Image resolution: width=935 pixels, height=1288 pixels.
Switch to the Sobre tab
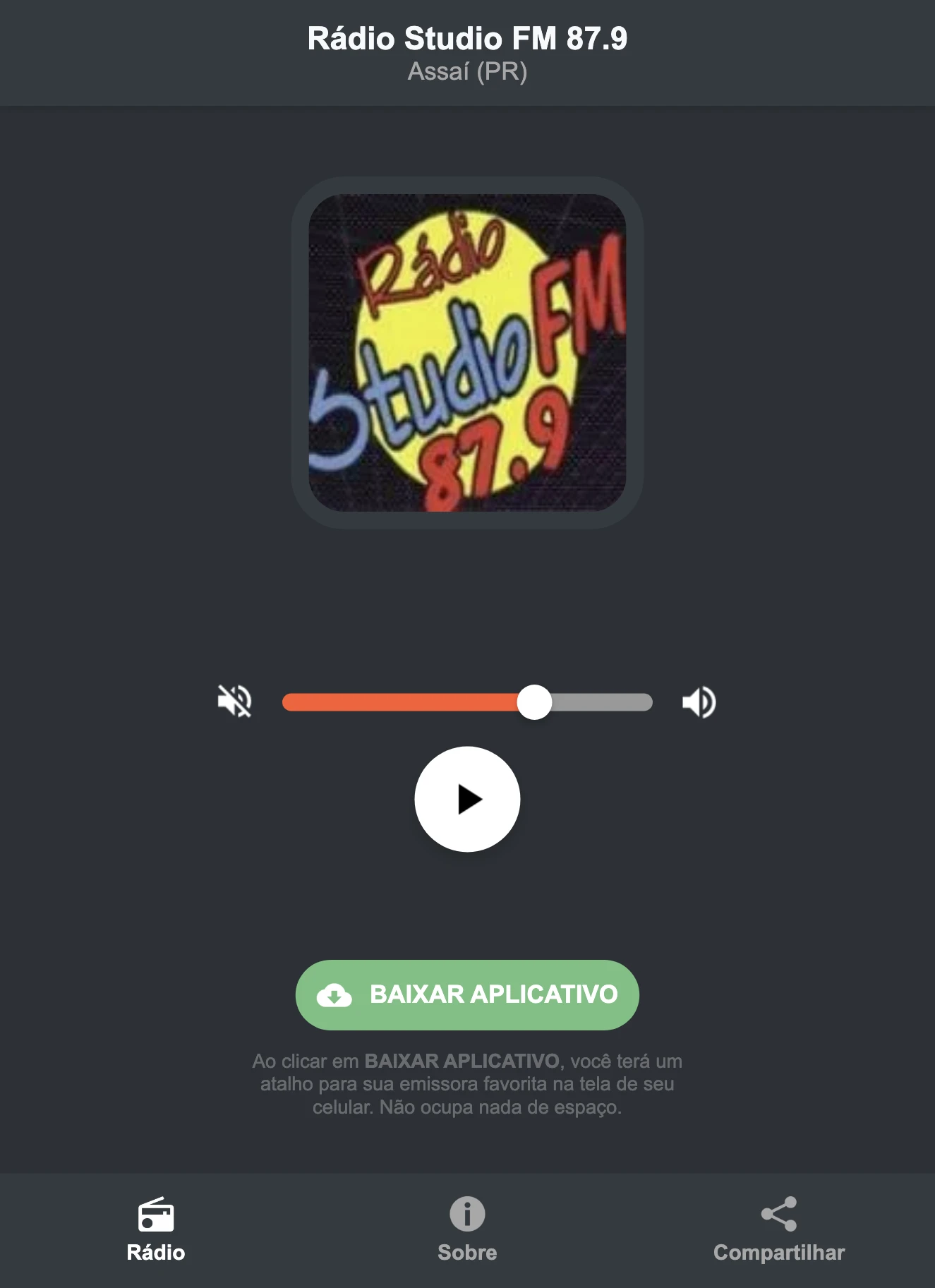click(467, 1228)
